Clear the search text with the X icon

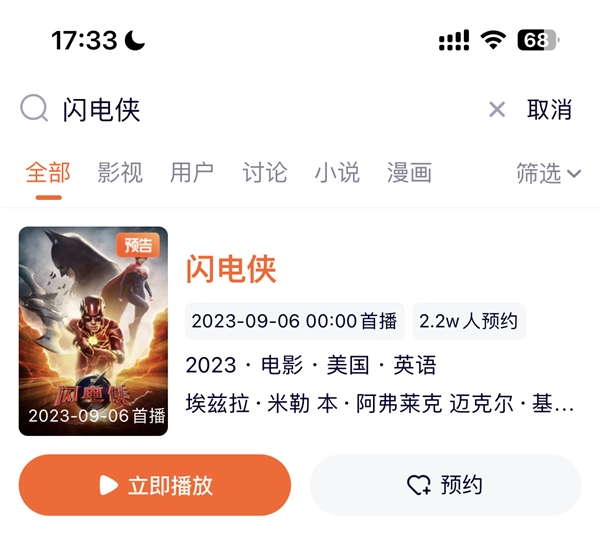[x=496, y=110]
